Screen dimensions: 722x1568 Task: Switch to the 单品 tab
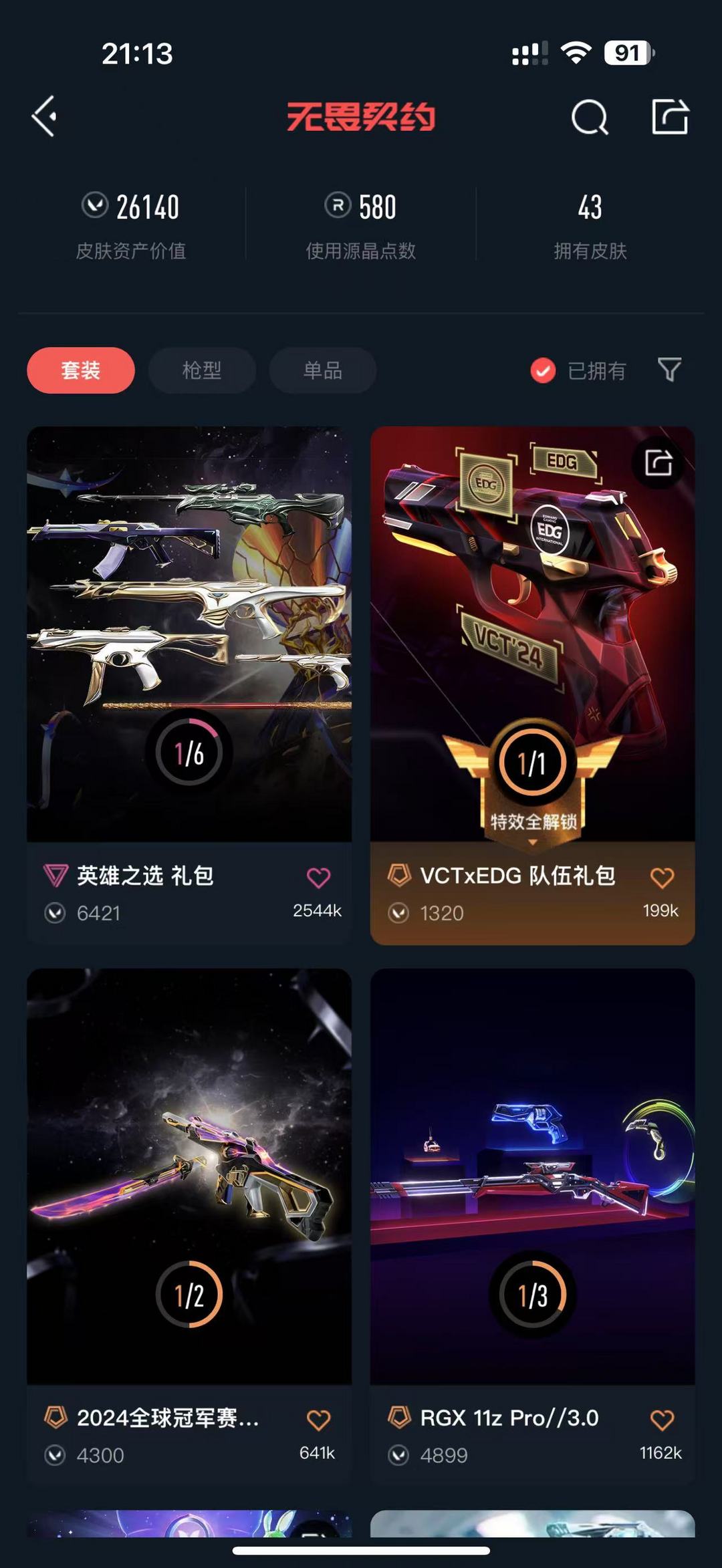coord(323,370)
